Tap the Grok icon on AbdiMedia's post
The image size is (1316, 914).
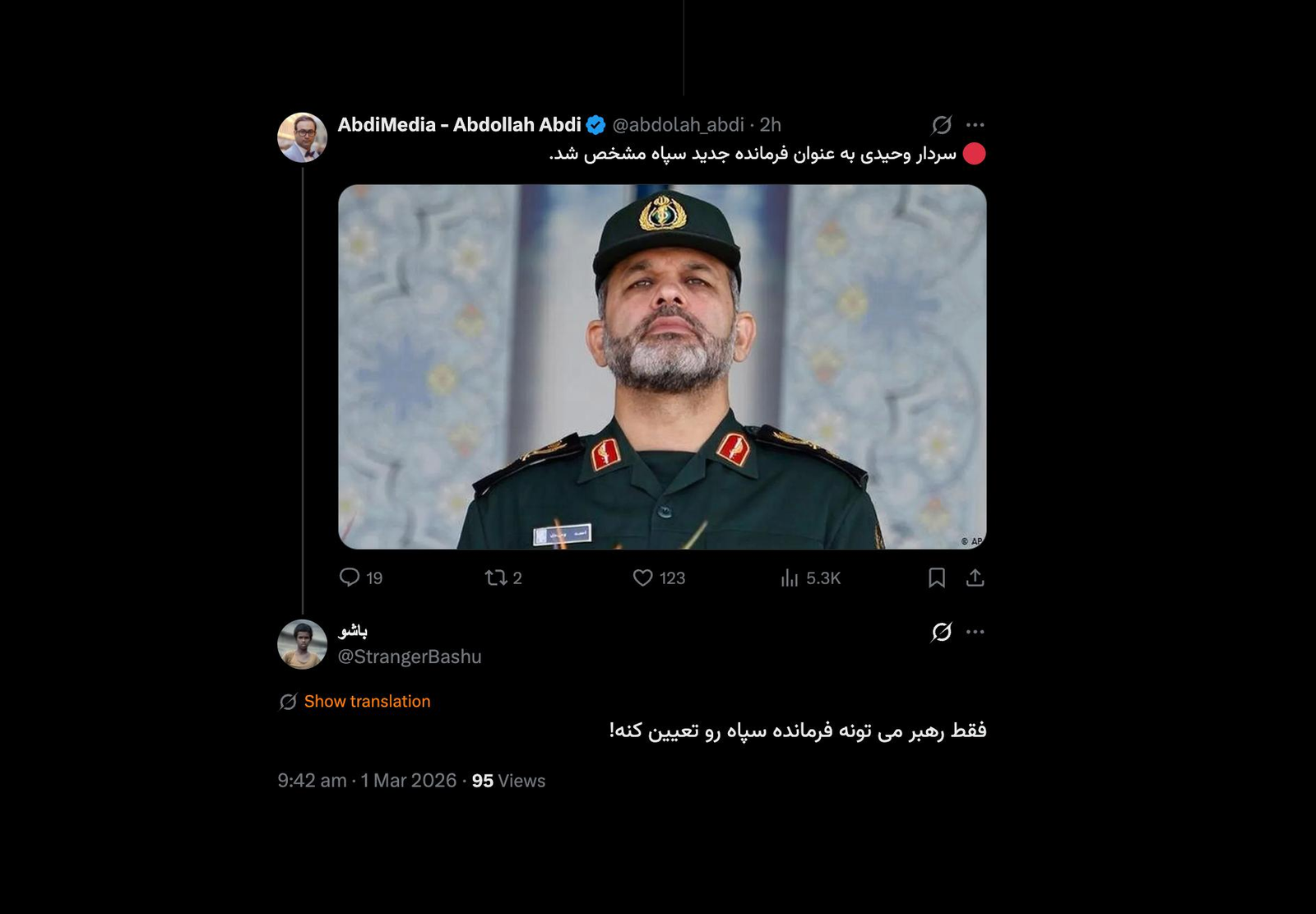pyautogui.click(x=942, y=125)
